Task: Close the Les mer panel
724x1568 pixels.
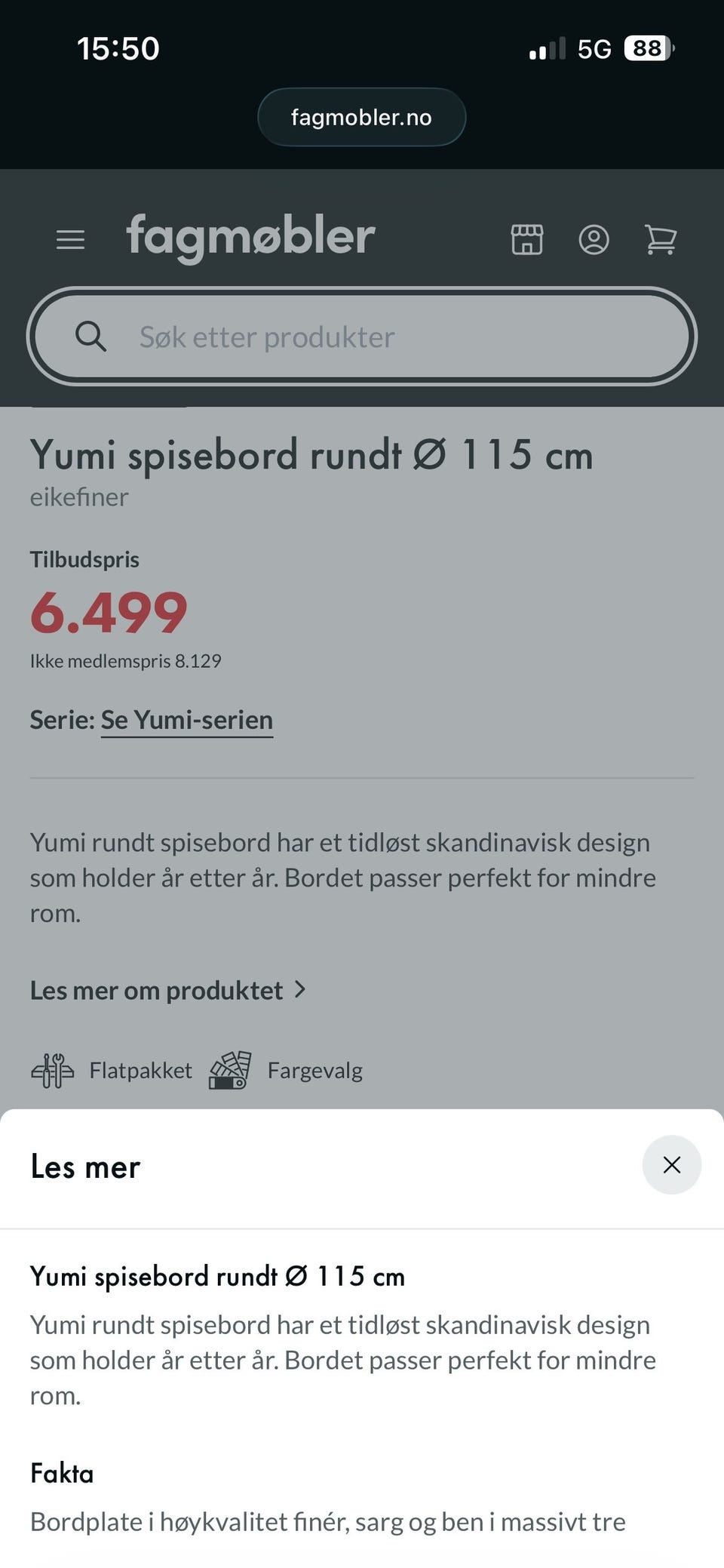Action: (x=671, y=1164)
